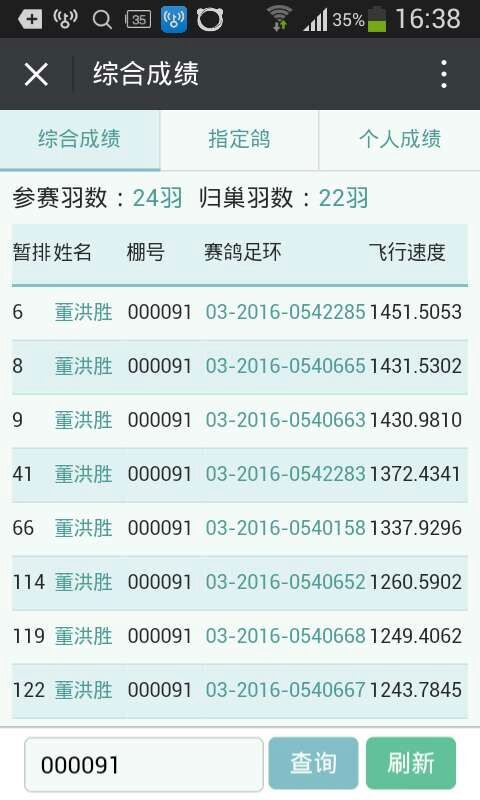Image resolution: width=480 pixels, height=800 pixels.
Task: Open ring number 03-2016-0540667
Action: (285, 690)
